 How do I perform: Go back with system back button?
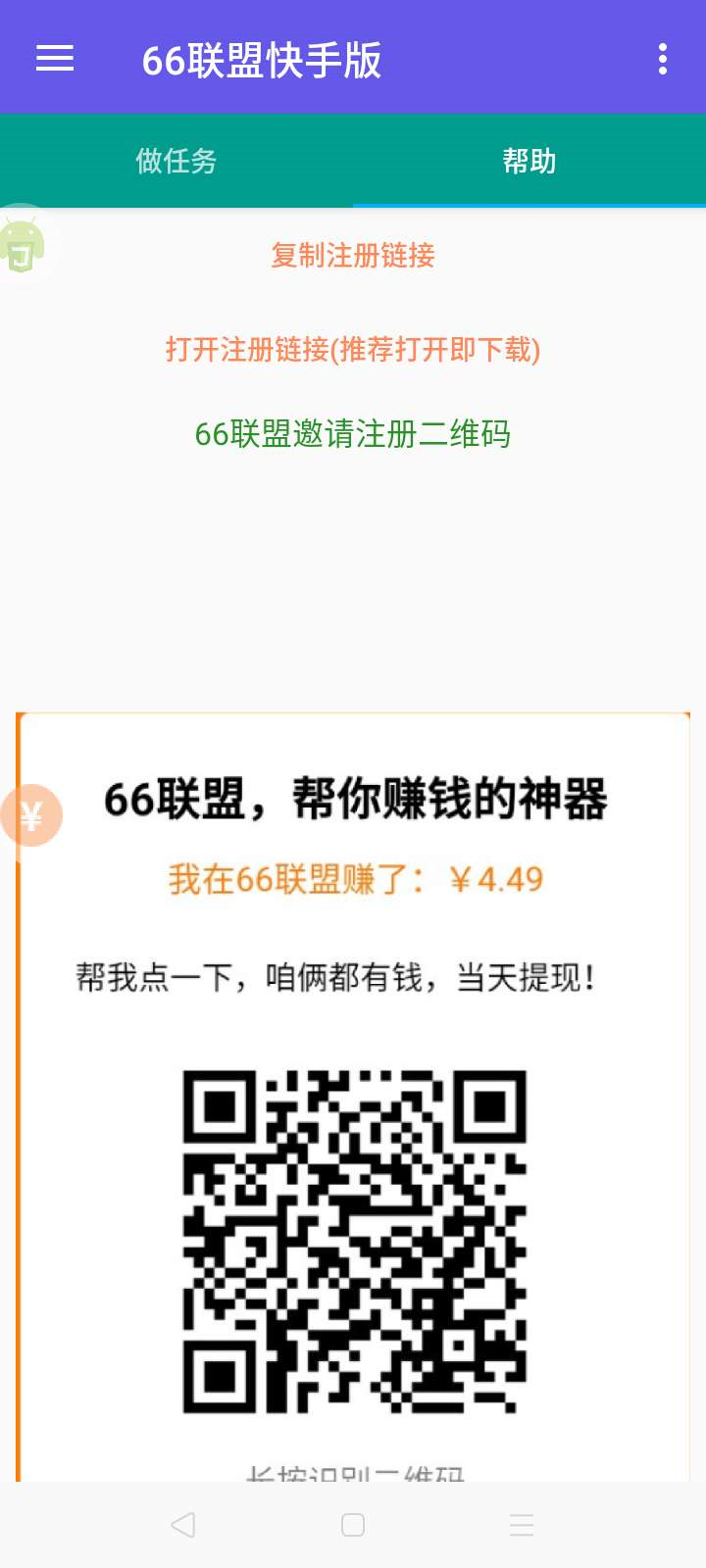point(183,1525)
